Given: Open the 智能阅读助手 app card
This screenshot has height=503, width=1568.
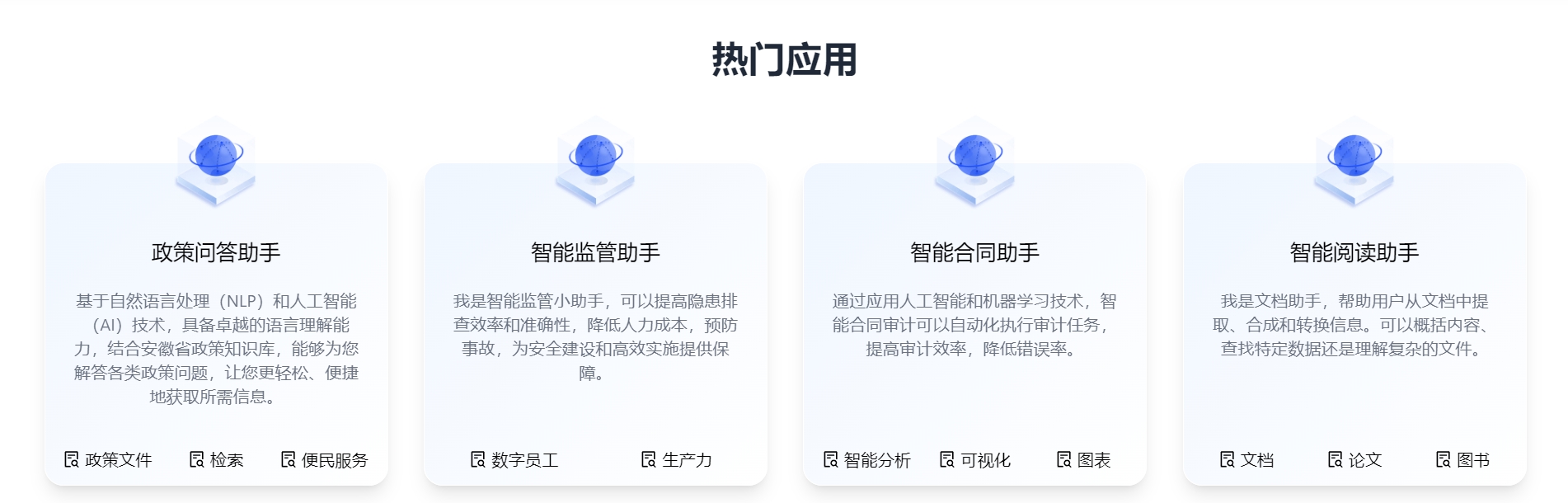Looking at the screenshot, I should [1354, 252].
